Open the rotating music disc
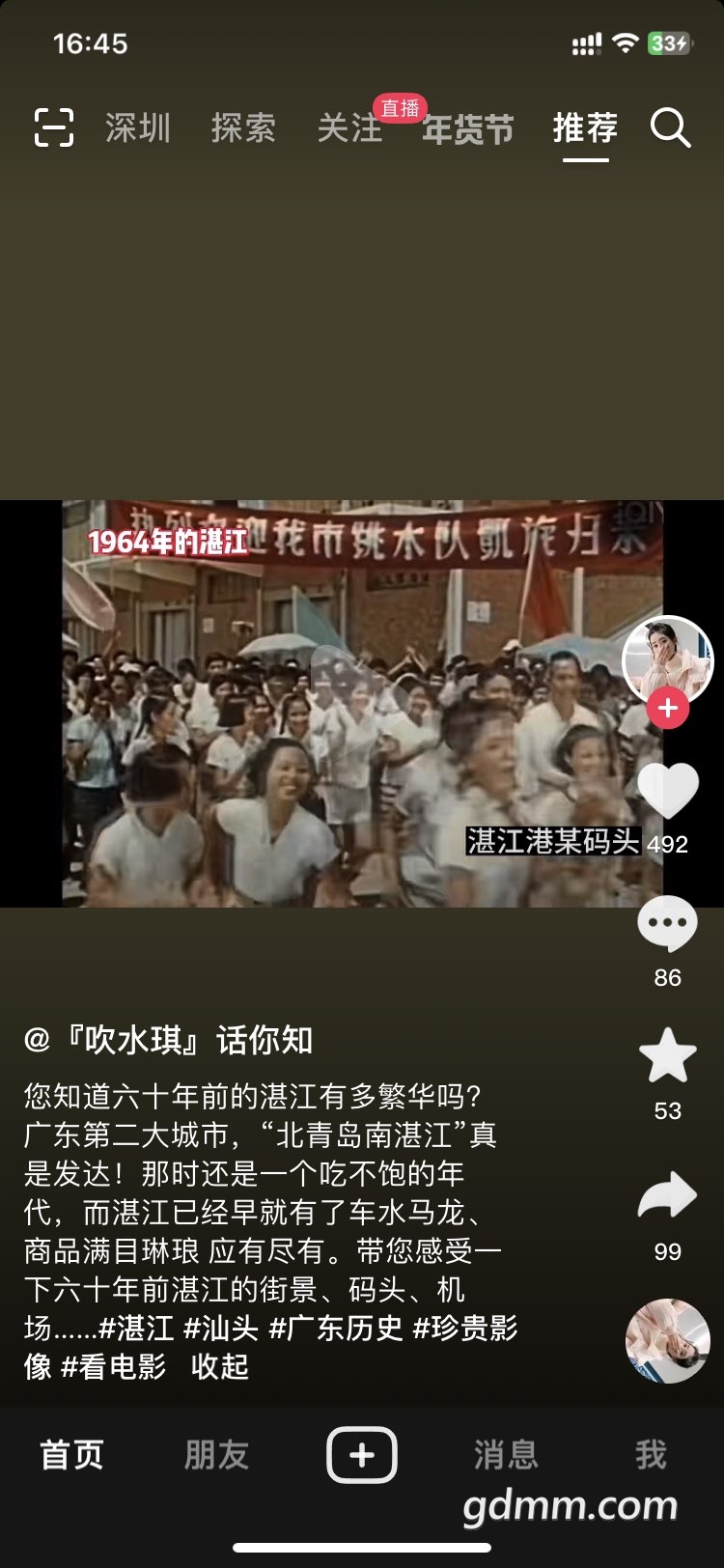Image resolution: width=724 pixels, height=1568 pixels. (668, 1340)
